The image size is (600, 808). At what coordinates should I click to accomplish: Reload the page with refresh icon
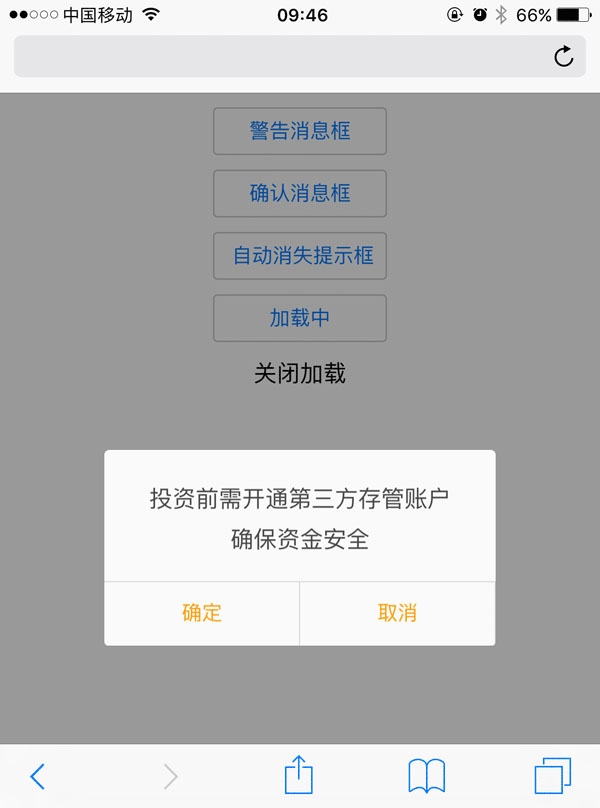(x=564, y=56)
